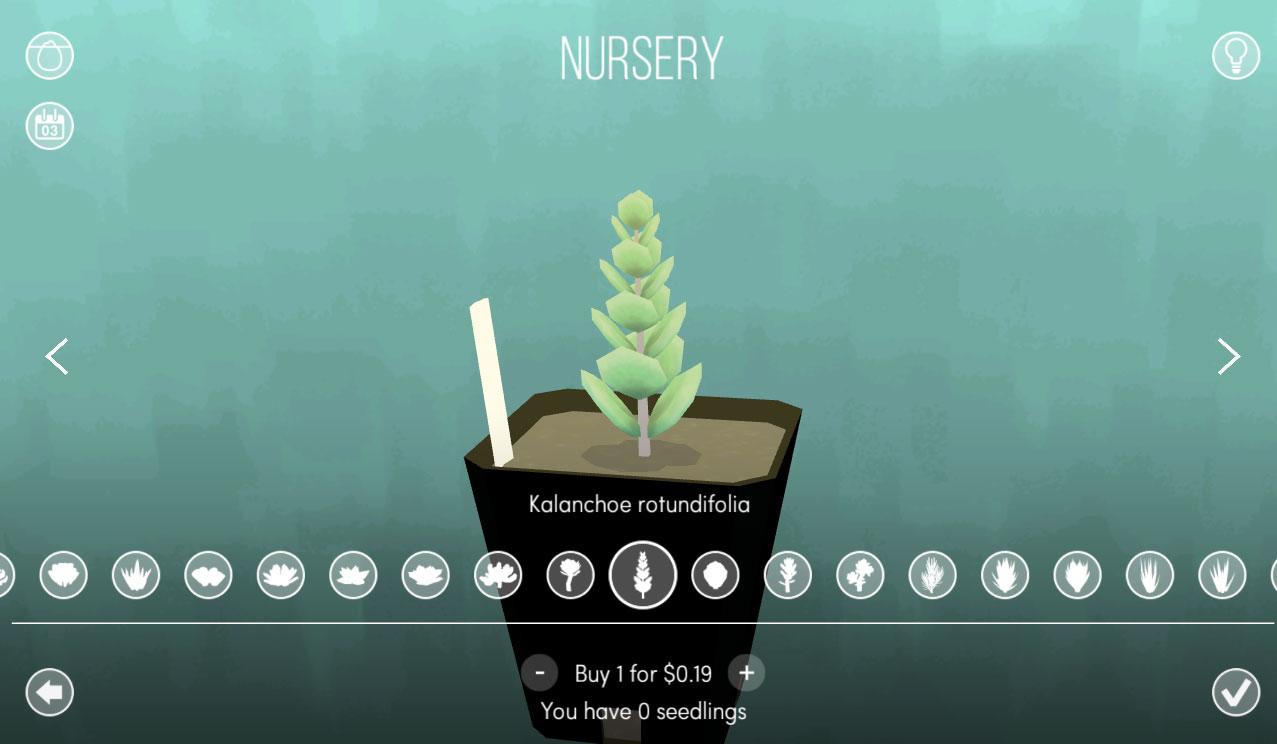Screen dimensions: 1277x744
Task: Show the next plant with right arrow
Action: (1228, 357)
